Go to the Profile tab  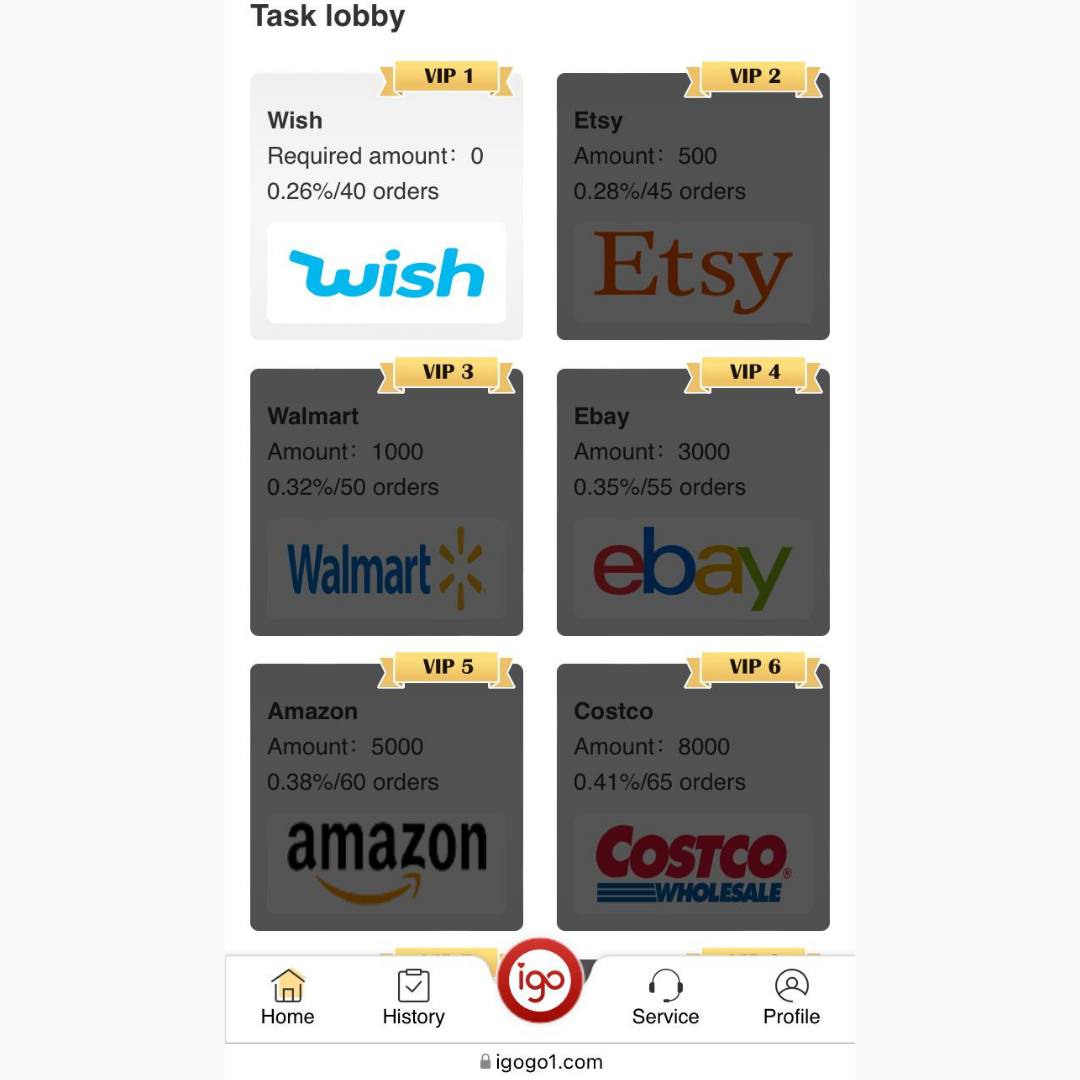791,998
